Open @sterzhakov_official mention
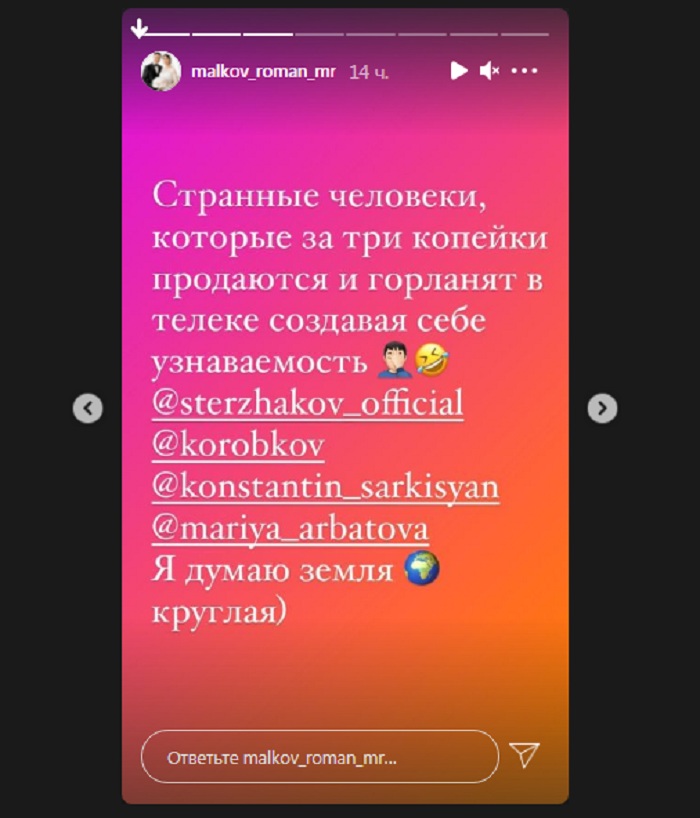700x818 pixels. [x=308, y=405]
